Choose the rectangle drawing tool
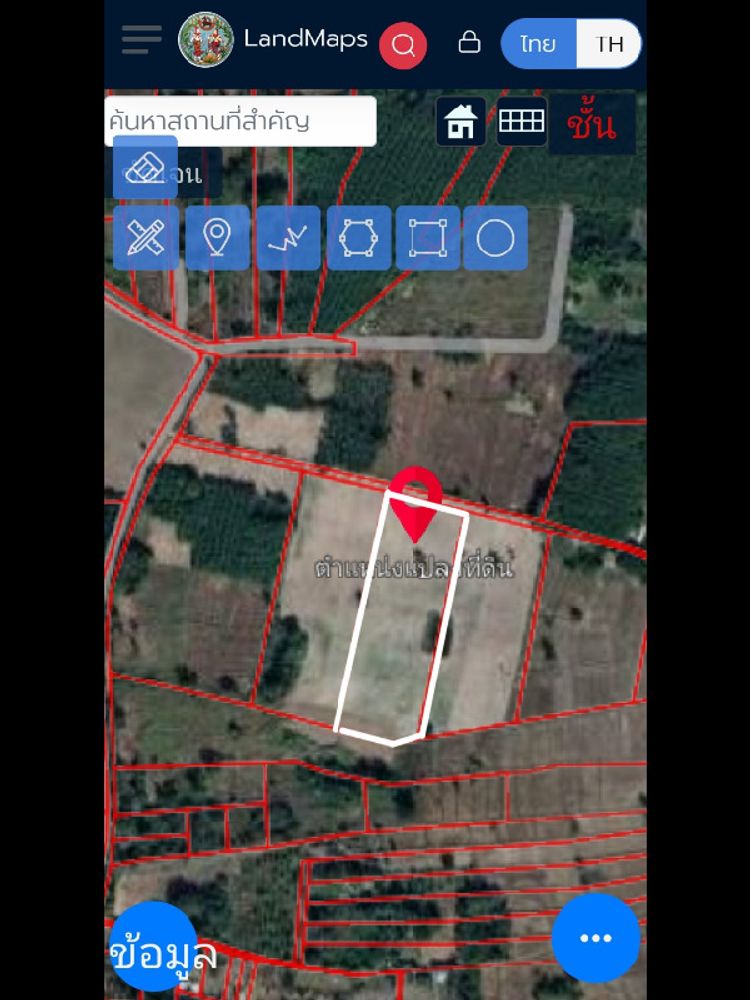 (x=428, y=238)
